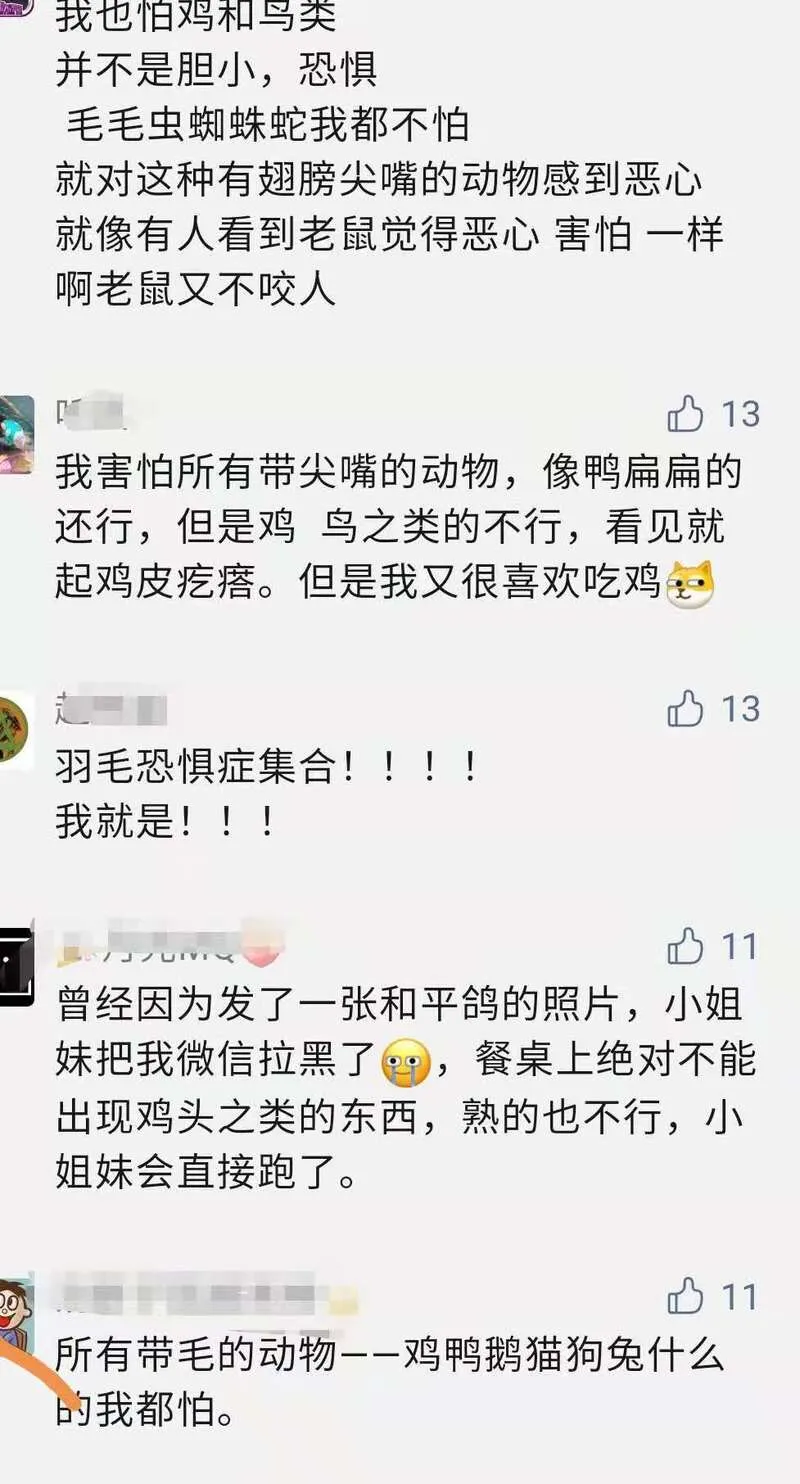
Task: Like the comment about the 和平鸽 photo
Action: 686,945
